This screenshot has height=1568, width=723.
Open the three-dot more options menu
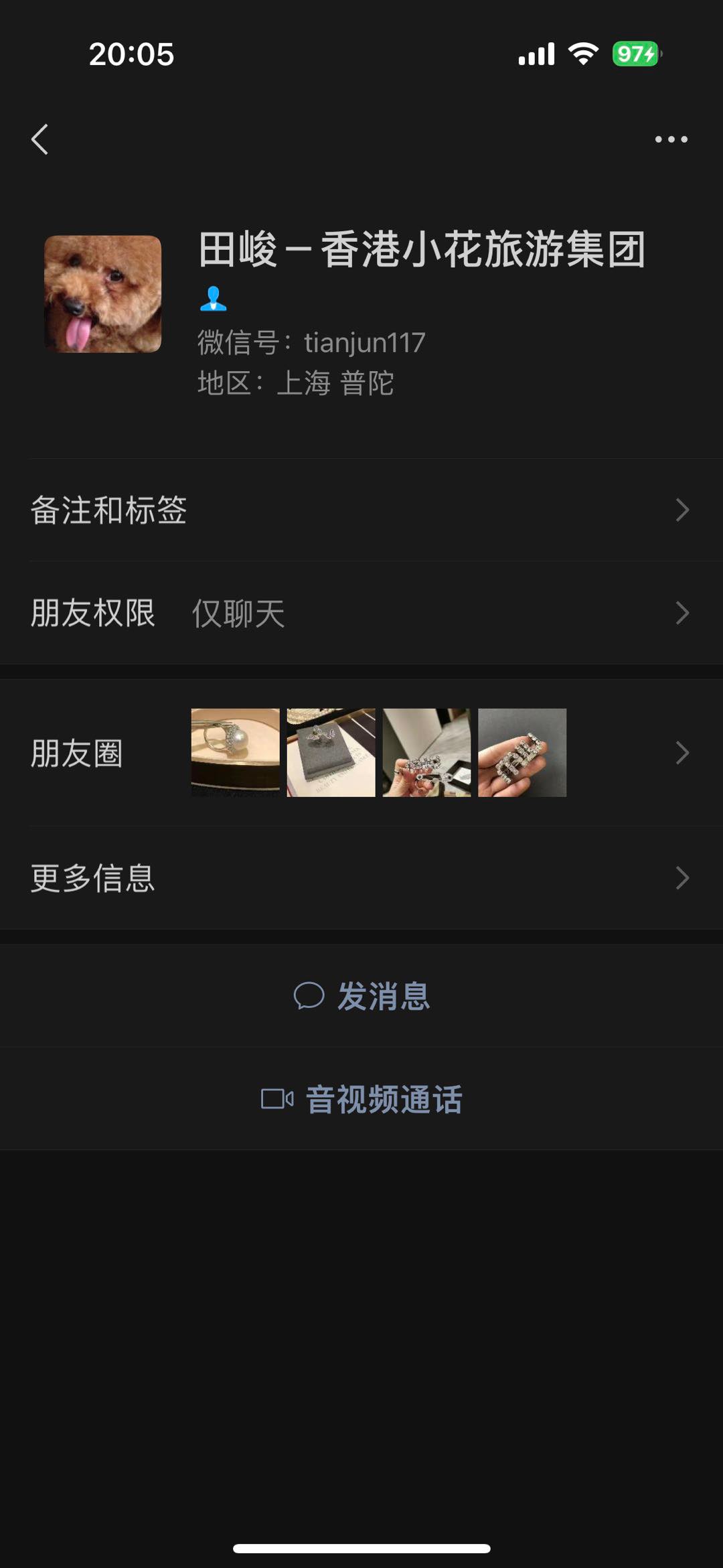click(x=671, y=139)
